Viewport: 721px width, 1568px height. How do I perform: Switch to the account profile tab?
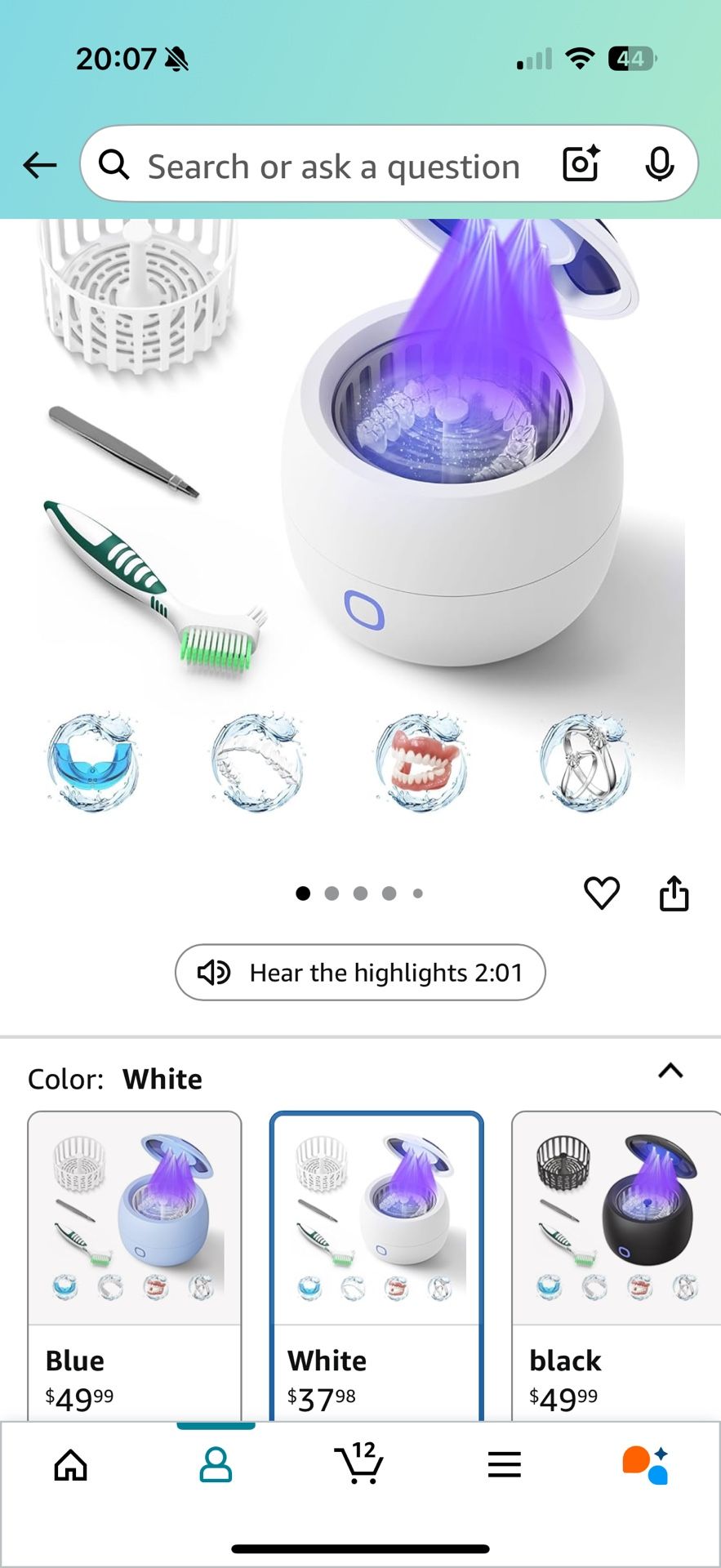click(x=216, y=1464)
